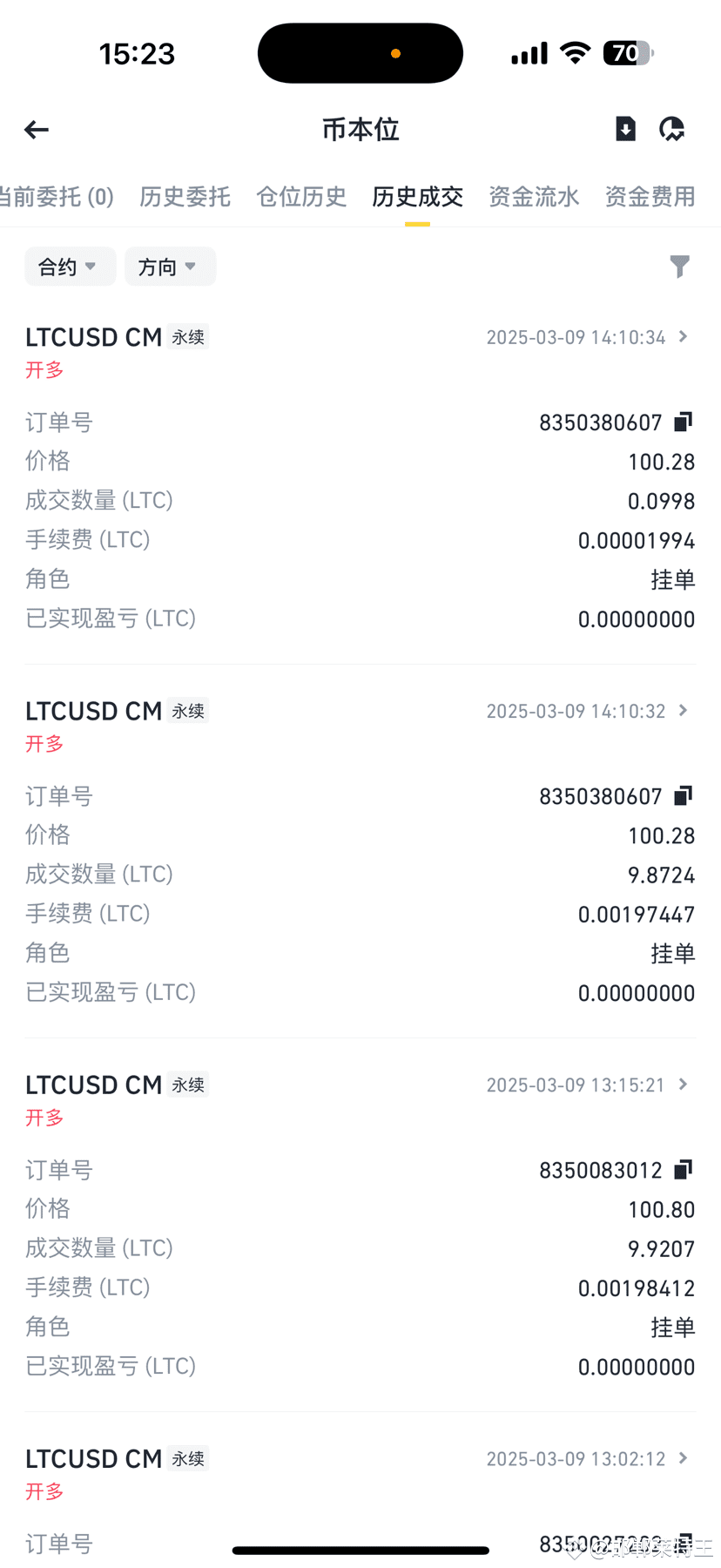
Task: Copy order number 8350083012
Action: click(684, 1170)
